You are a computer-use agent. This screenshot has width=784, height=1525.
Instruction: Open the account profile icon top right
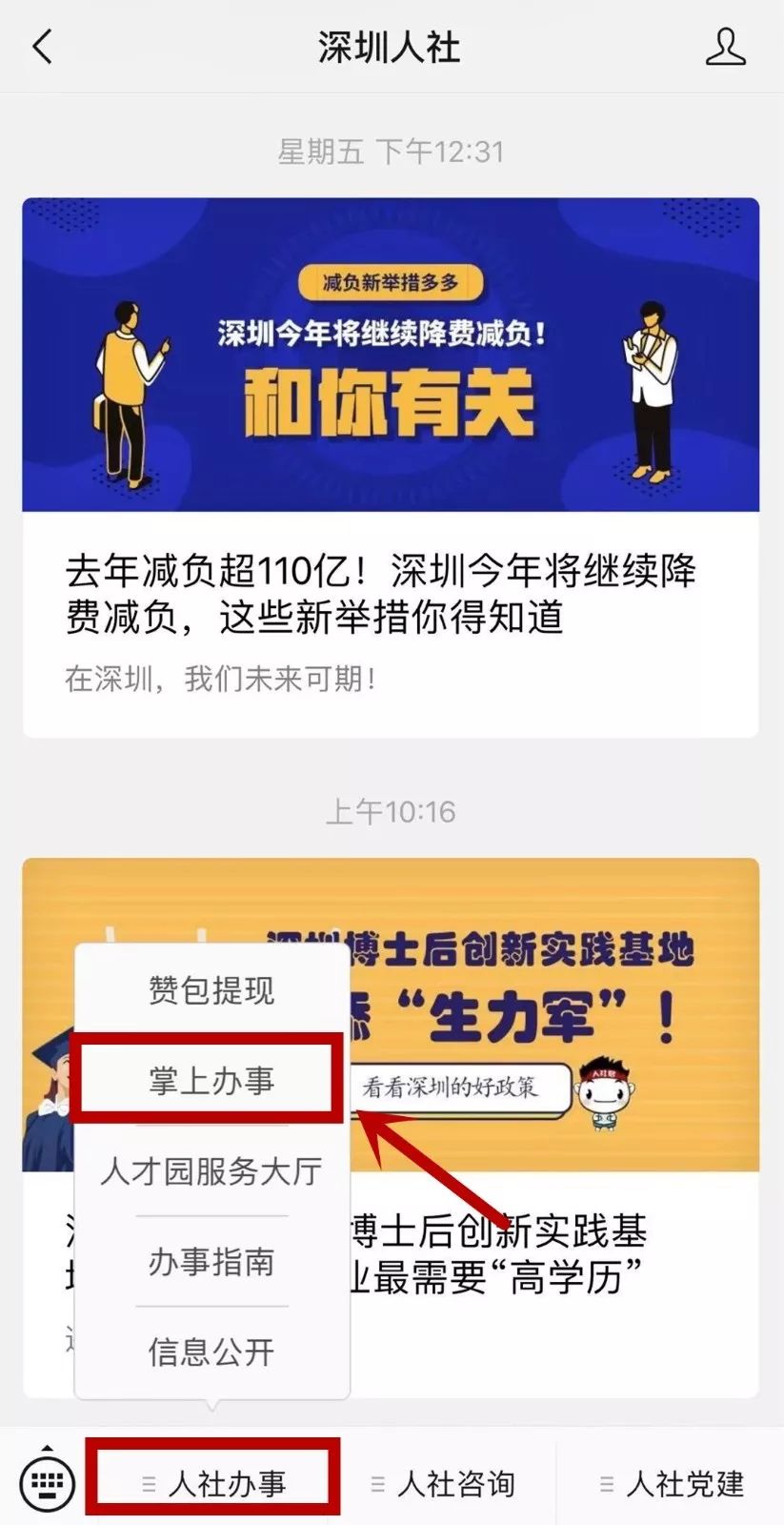point(726,46)
